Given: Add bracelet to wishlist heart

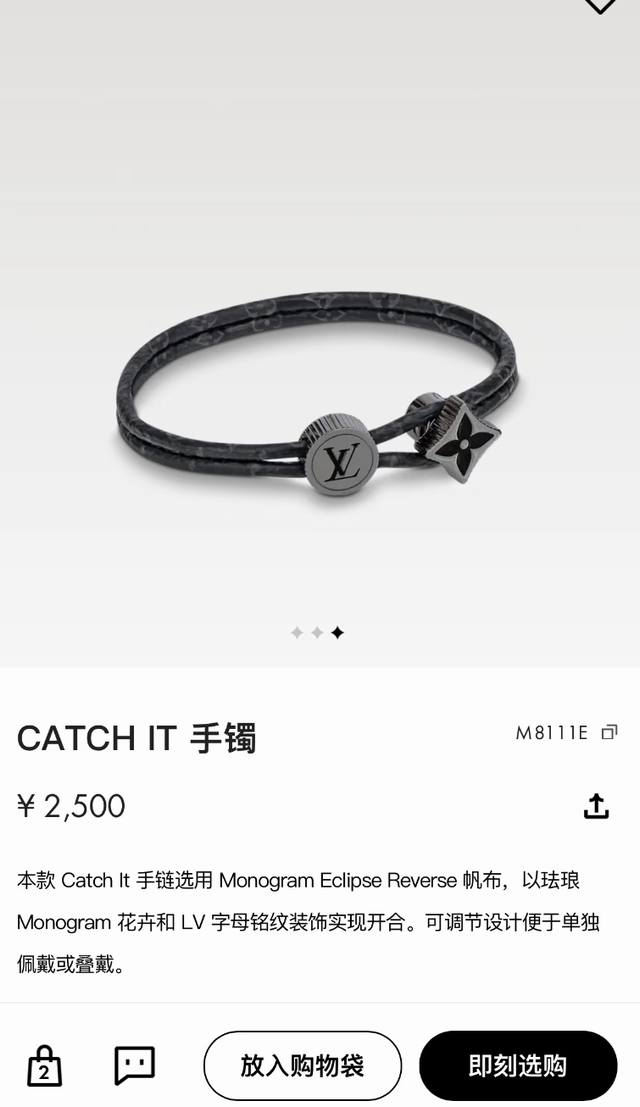Looking at the screenshot, I should coord(600,6).
